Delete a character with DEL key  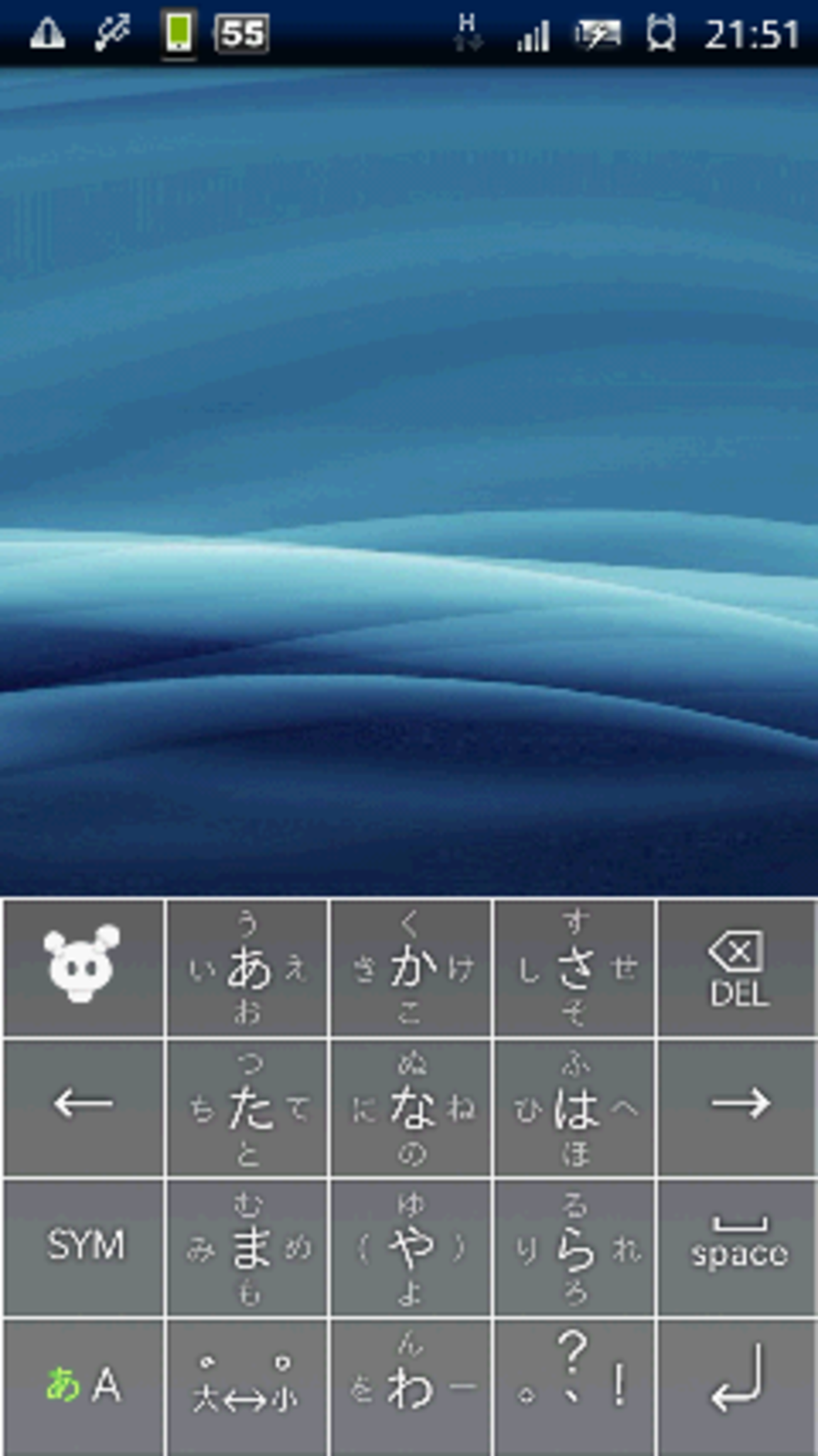[737, 968]
